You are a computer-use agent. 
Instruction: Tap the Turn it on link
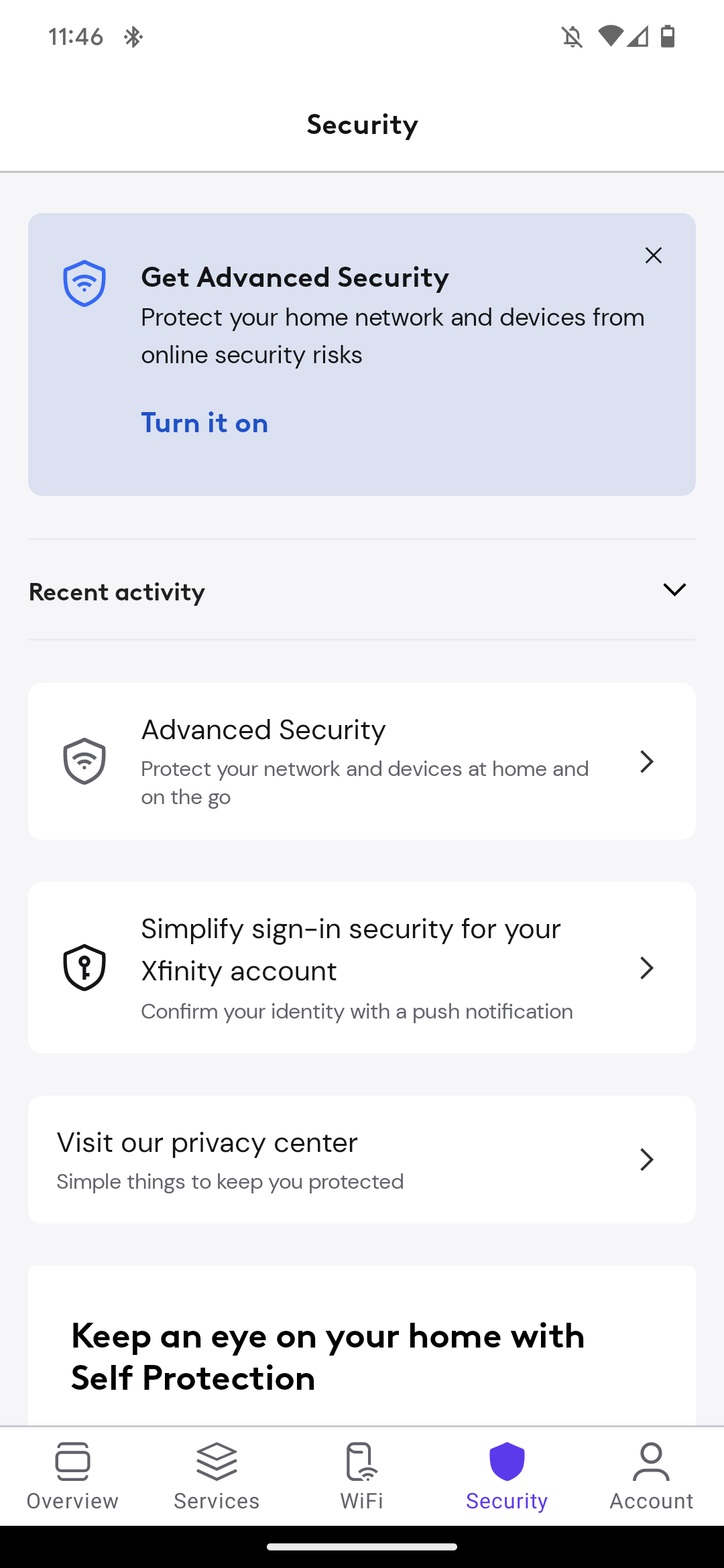204,423
